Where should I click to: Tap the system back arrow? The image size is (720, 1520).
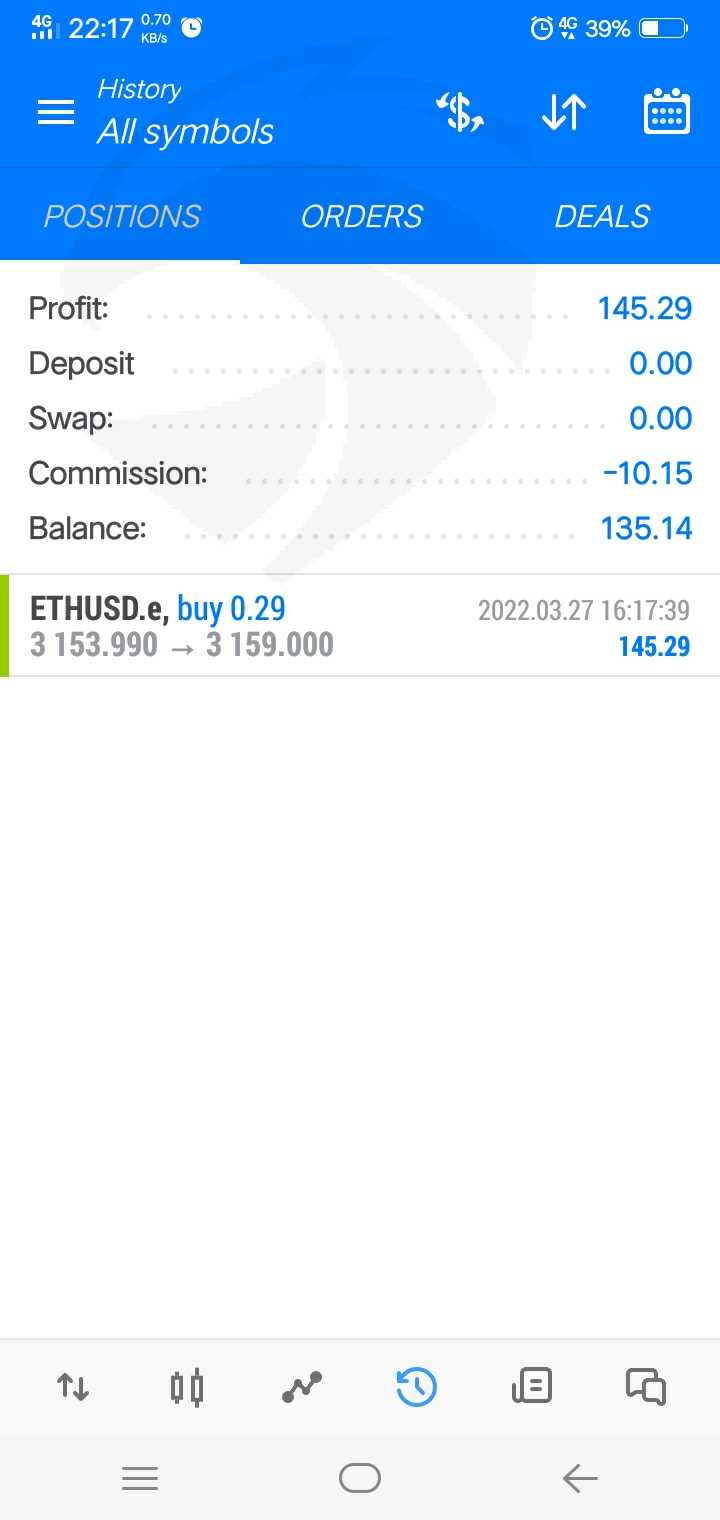pos(580,1478)
